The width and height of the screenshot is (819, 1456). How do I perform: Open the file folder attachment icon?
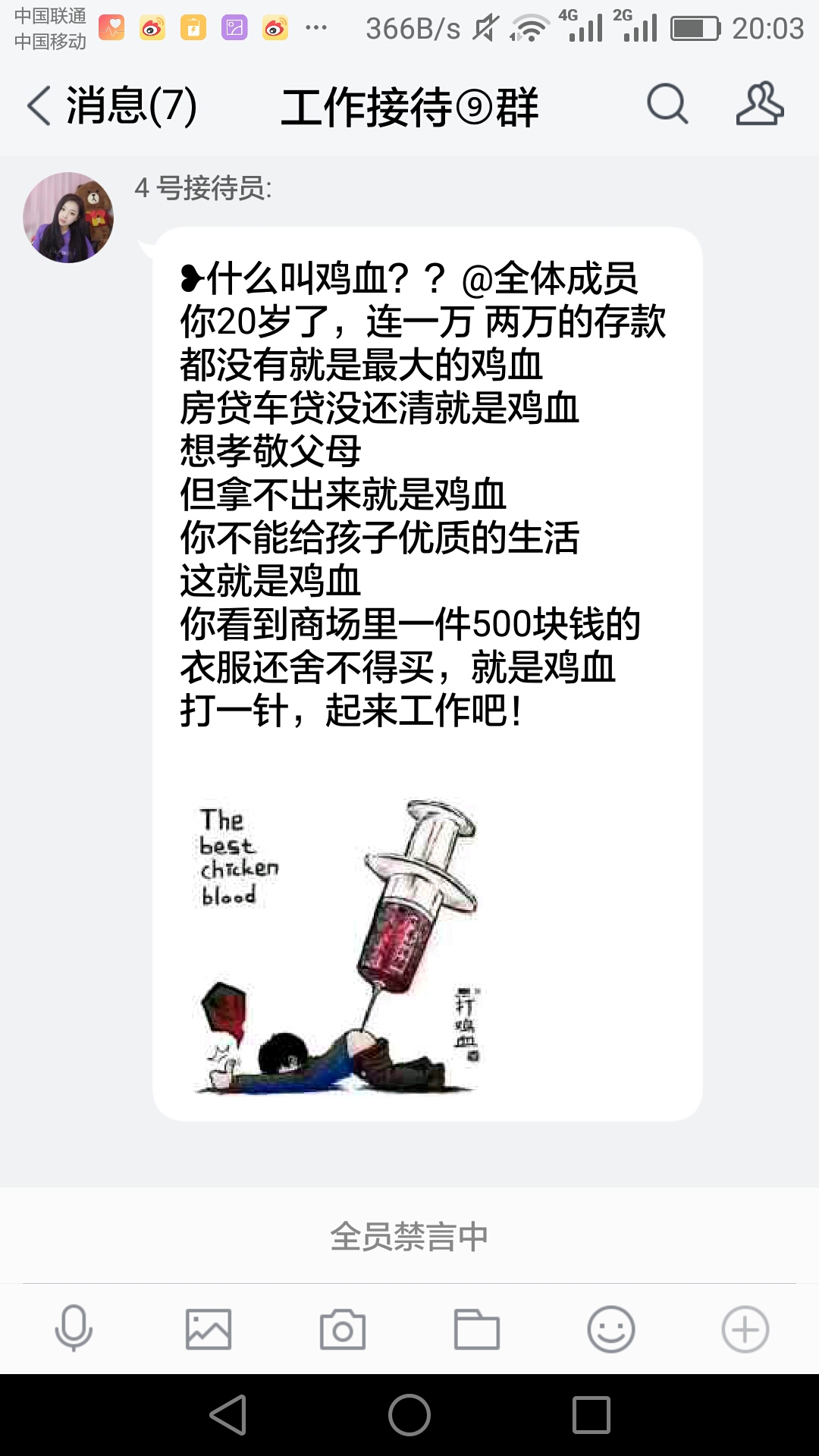pyautogui.click(x=476, y=1329)
